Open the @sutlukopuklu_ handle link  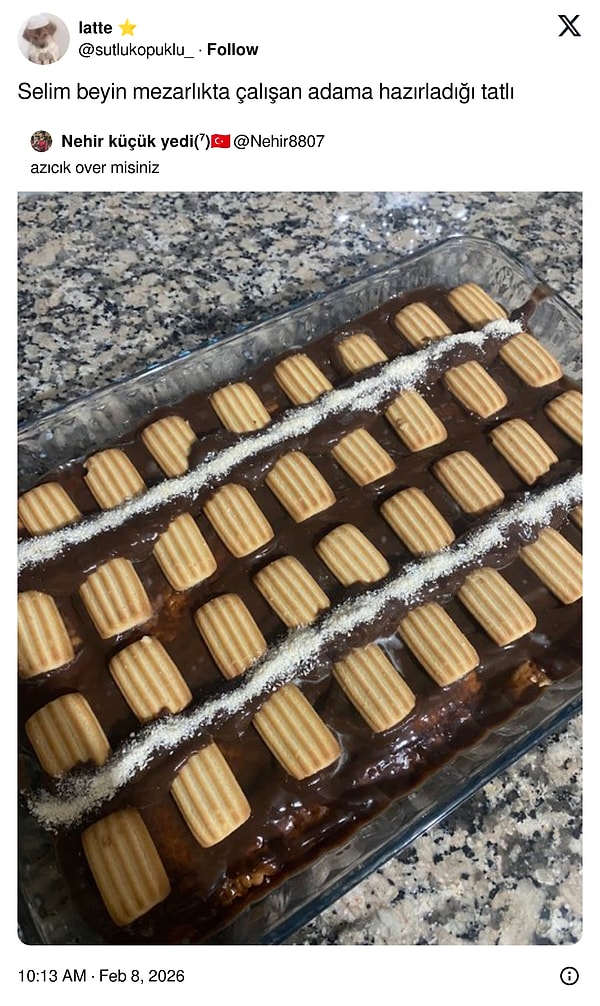[135, 49]
